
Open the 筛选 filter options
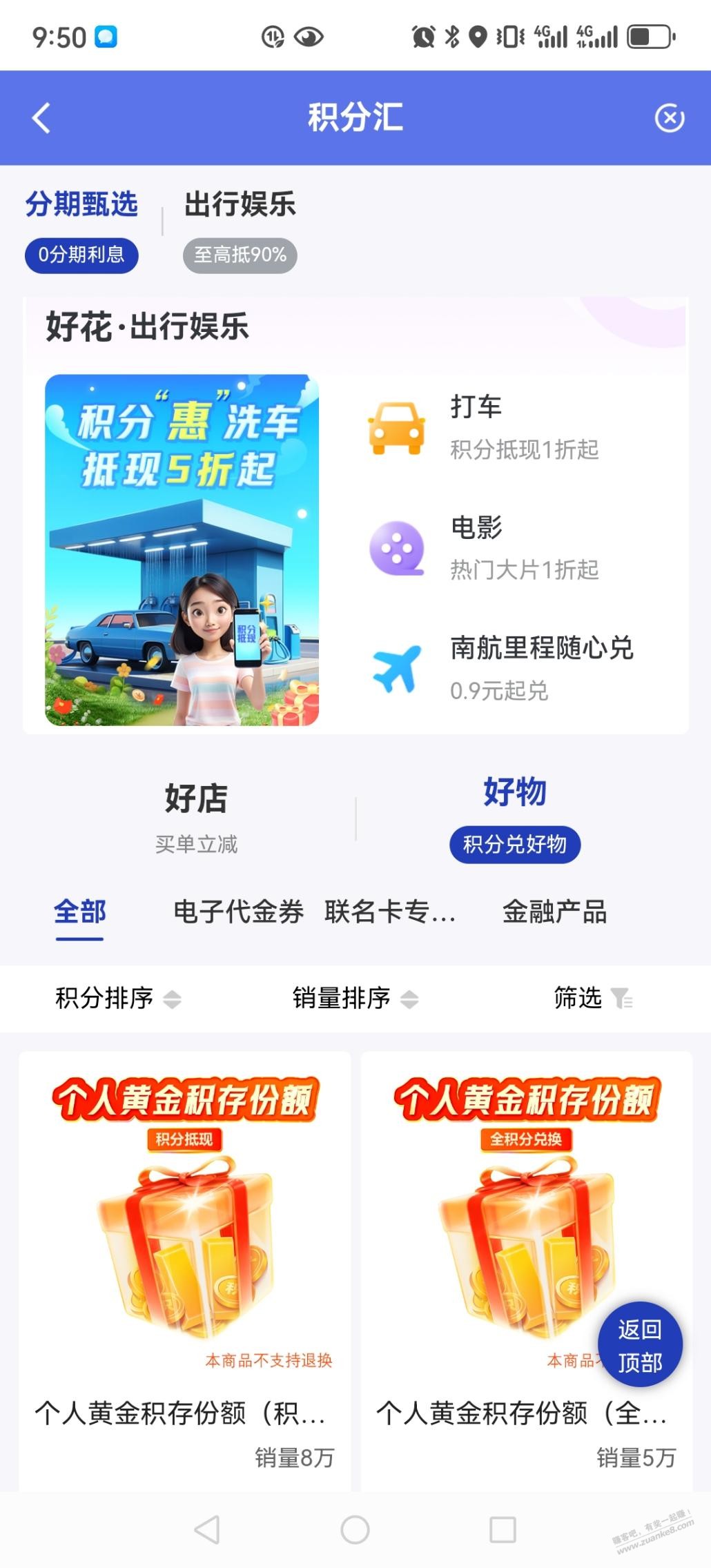[x=593, y=999]
